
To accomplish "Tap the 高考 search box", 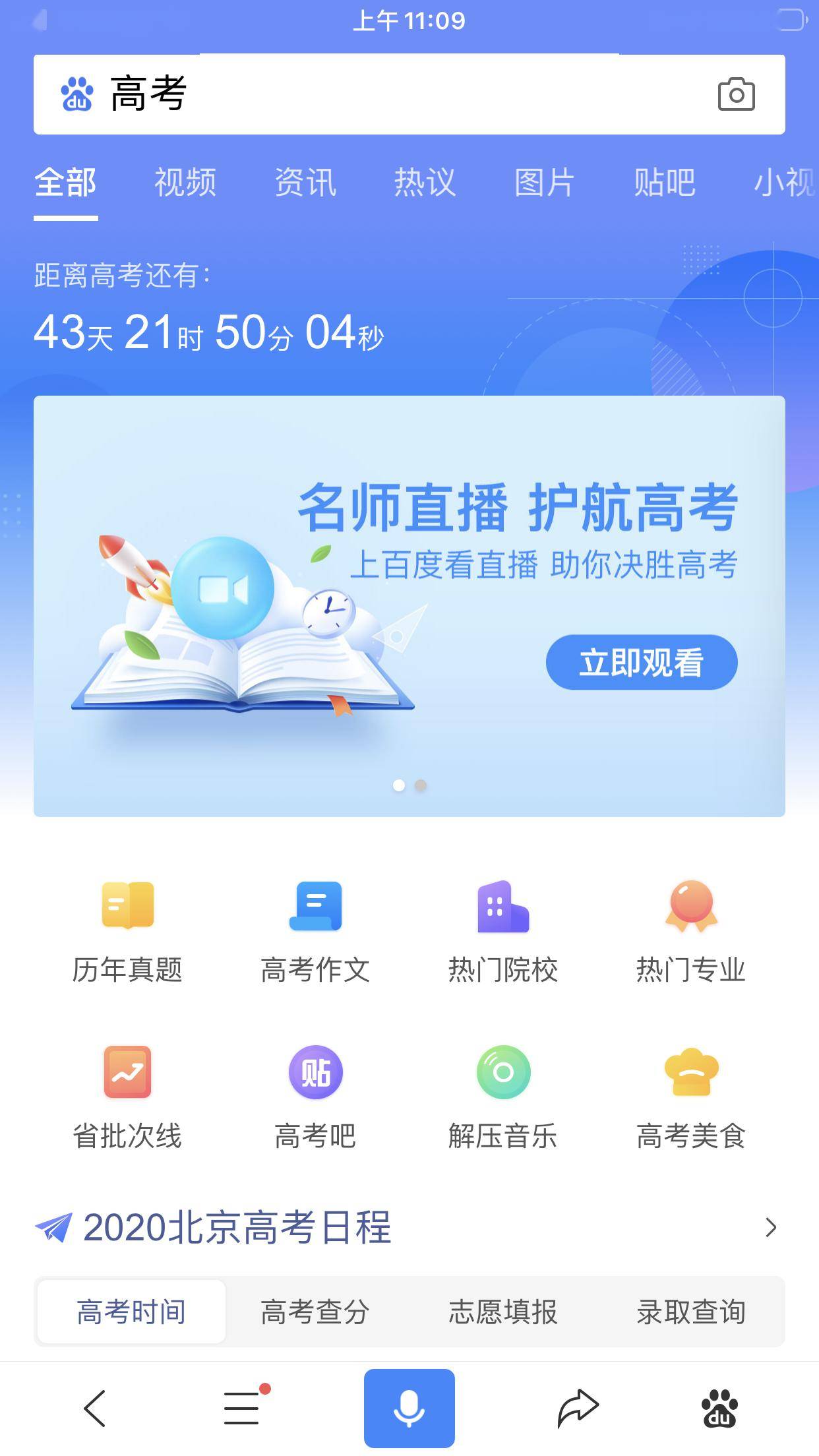I will pyautogui.click(x=409, y=94).
